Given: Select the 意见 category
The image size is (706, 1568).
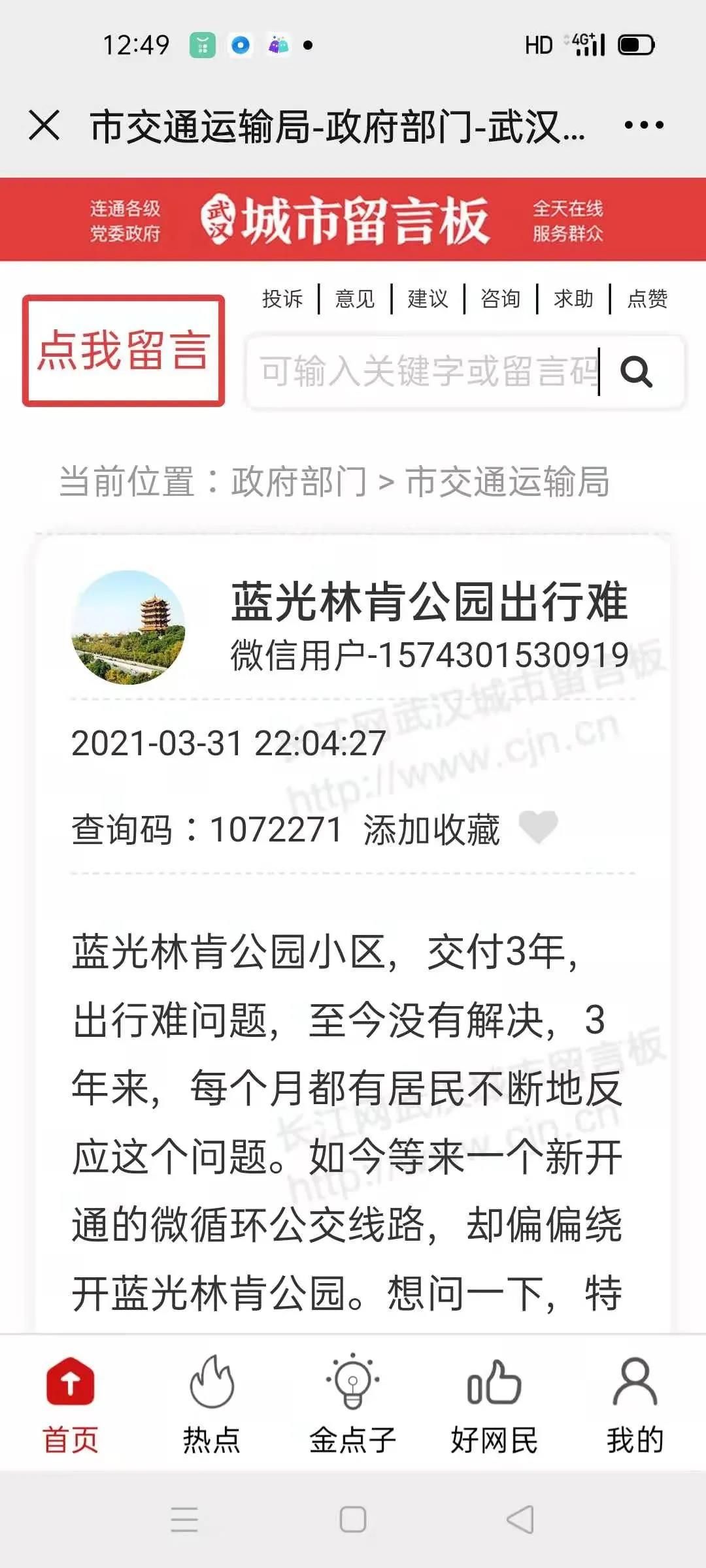Looking at the screenshot, I should [355, 299].
